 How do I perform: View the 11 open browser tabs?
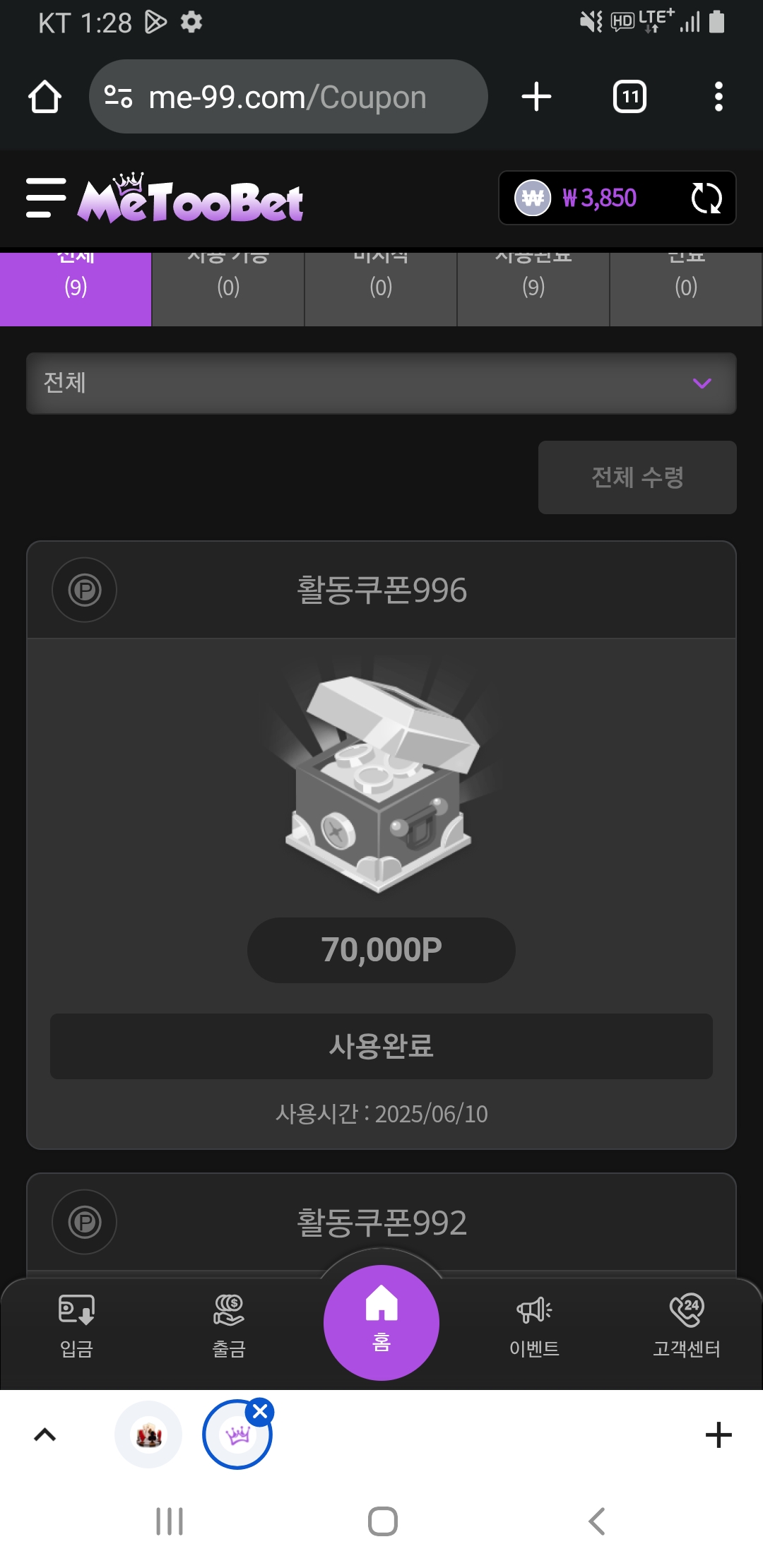(629, 97)
